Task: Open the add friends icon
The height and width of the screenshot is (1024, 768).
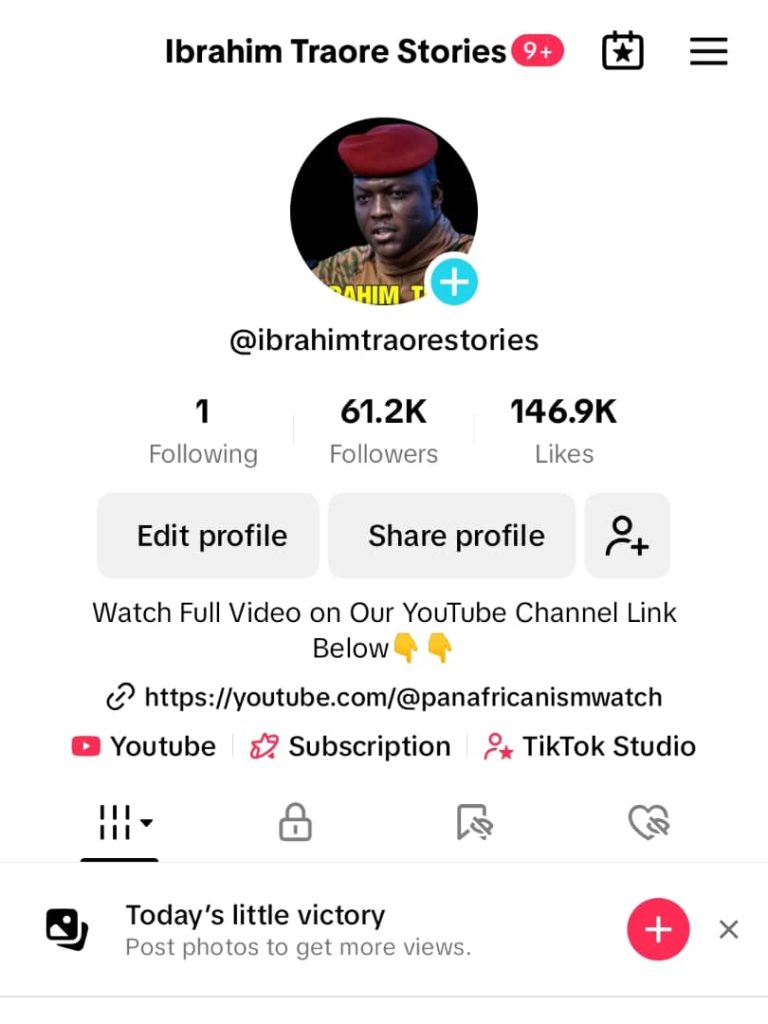Action: [627, 536]
